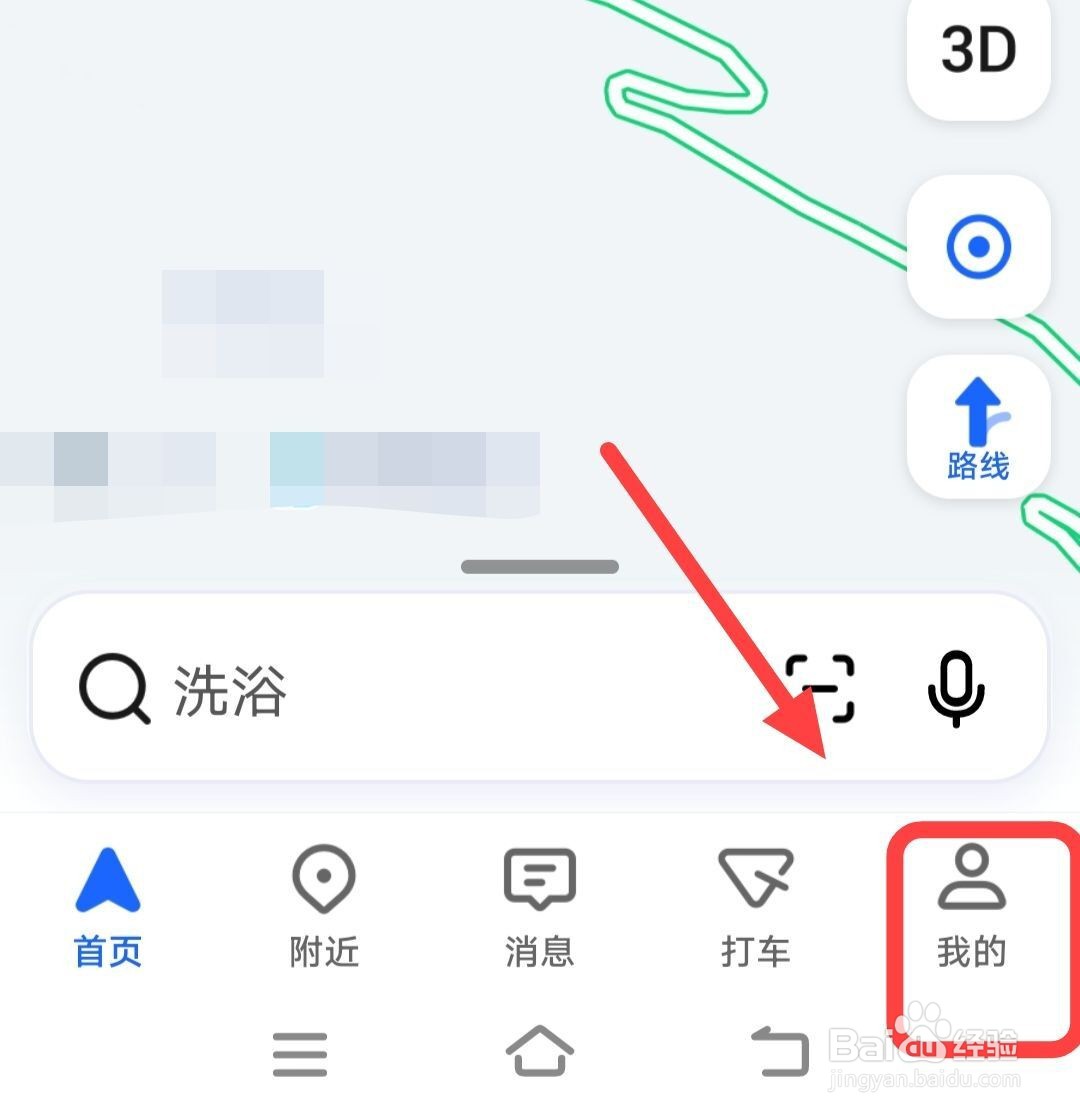1080x1116 pixels.
Task: Tap the Android back navigation button
Action: [x=780, y=1050]
